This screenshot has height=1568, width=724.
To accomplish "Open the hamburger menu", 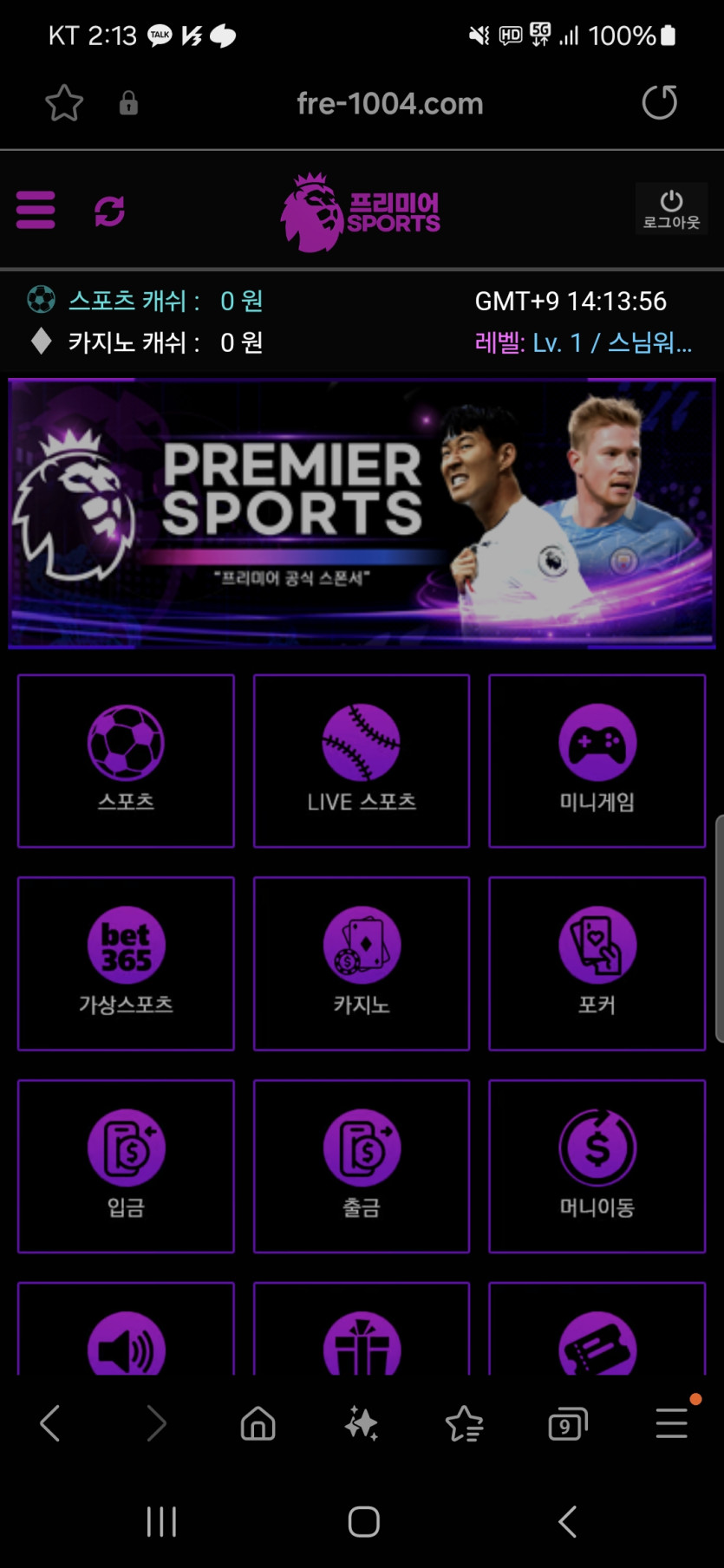I will click(36, 210).
